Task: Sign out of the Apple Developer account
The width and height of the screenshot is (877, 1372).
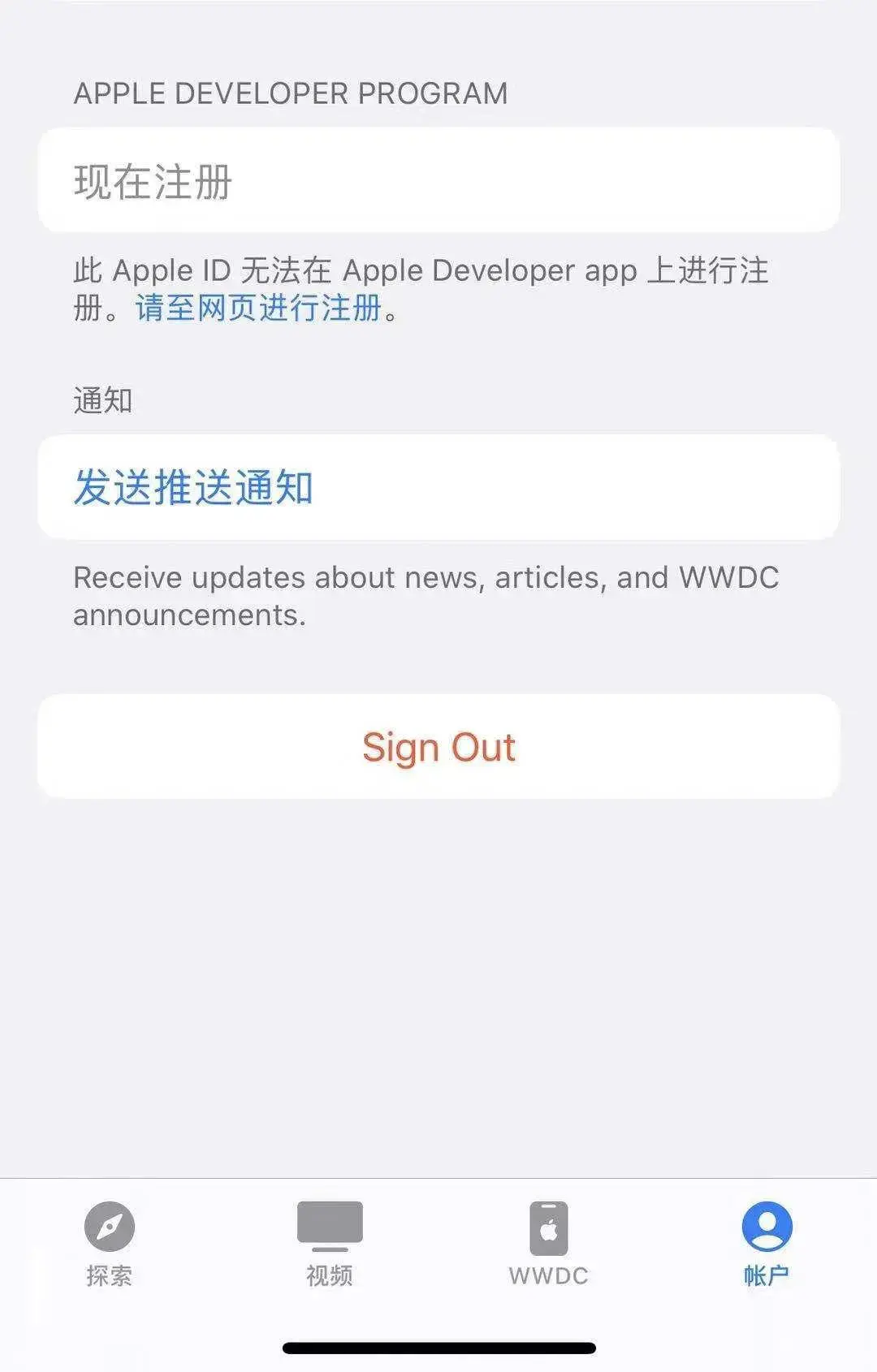Action: tap(438, 747)
